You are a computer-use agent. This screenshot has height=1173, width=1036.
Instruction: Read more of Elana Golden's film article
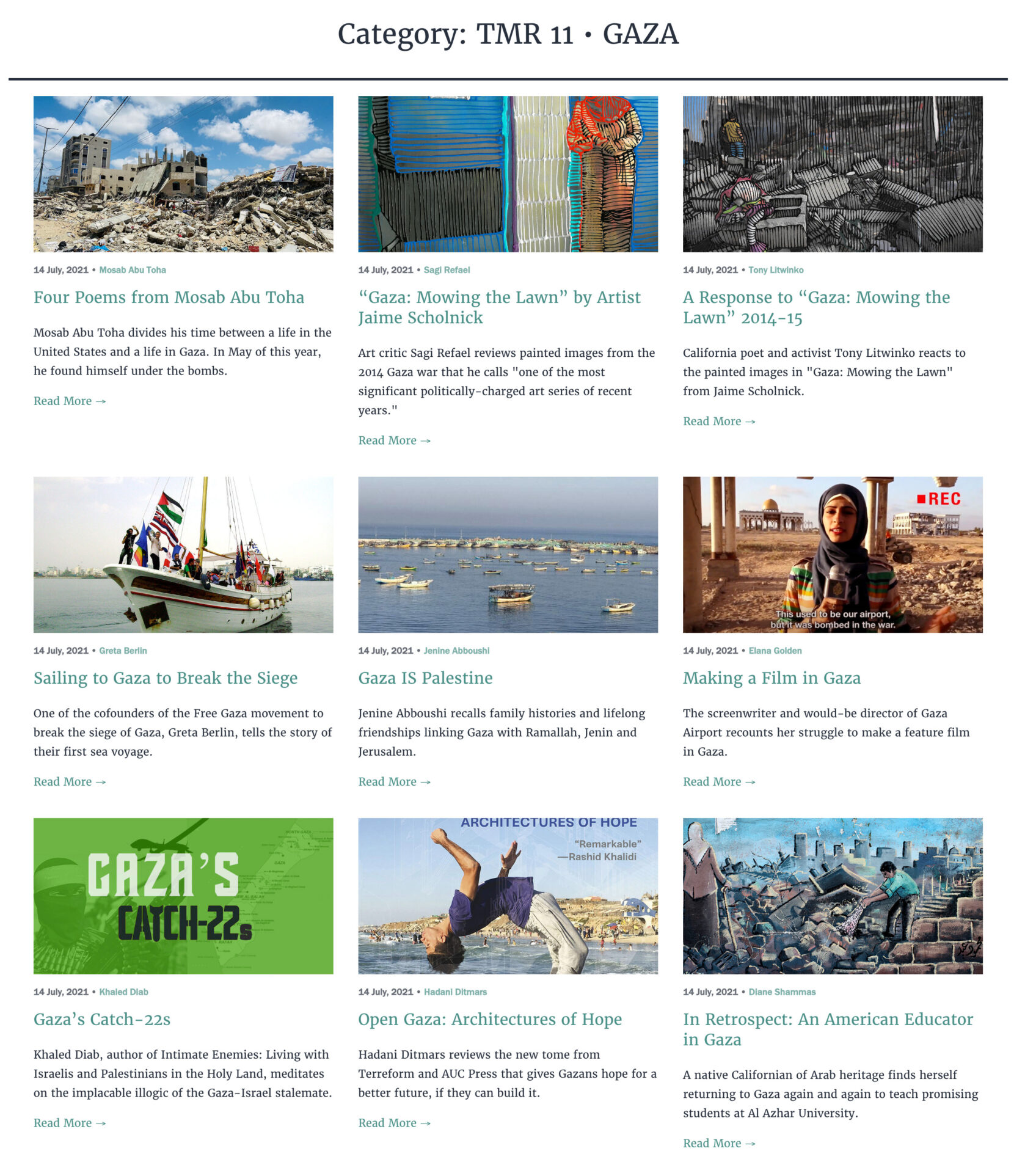(x=719, y=782)
